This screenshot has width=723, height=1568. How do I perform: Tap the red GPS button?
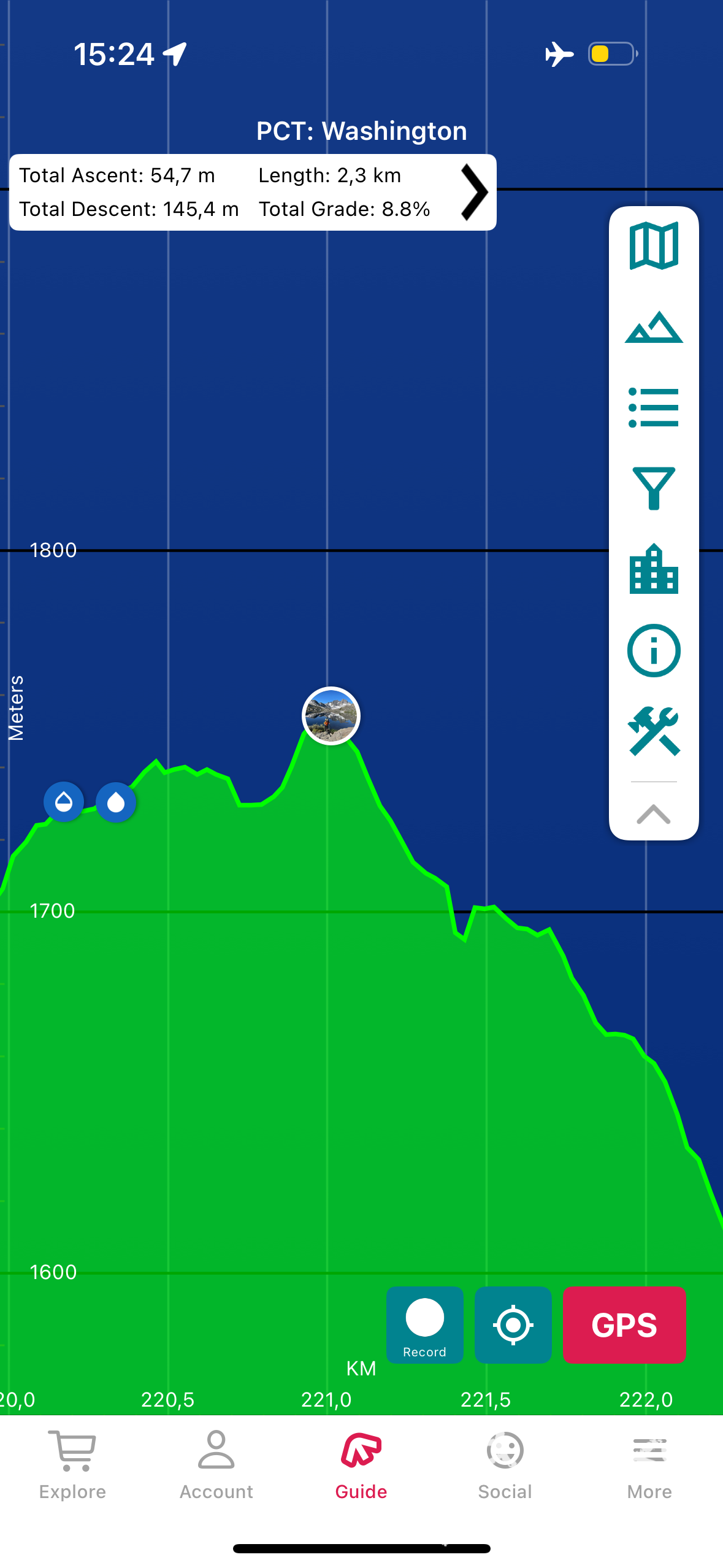coord(624,1324)
